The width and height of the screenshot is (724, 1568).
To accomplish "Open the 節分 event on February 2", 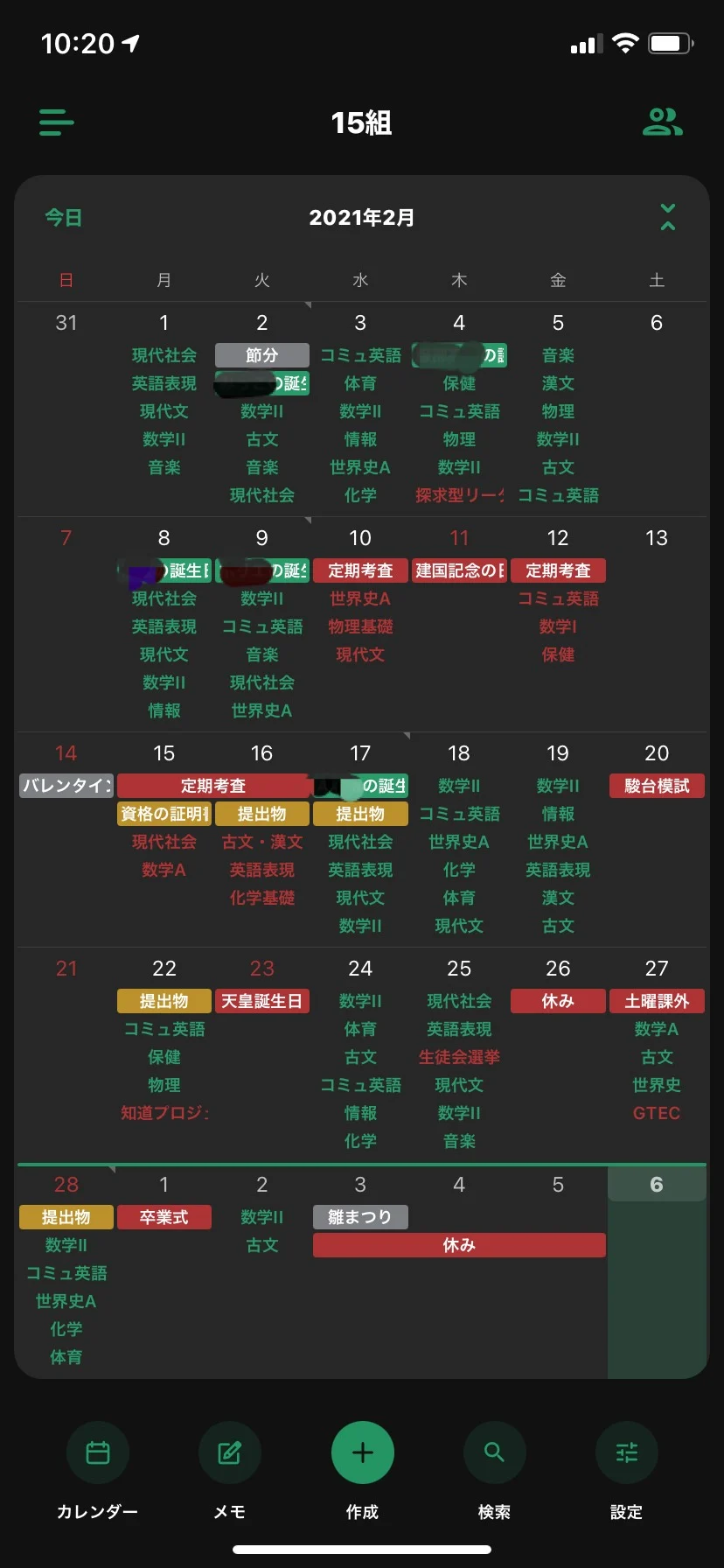I will pyautogui.click(x=262, y=355).
